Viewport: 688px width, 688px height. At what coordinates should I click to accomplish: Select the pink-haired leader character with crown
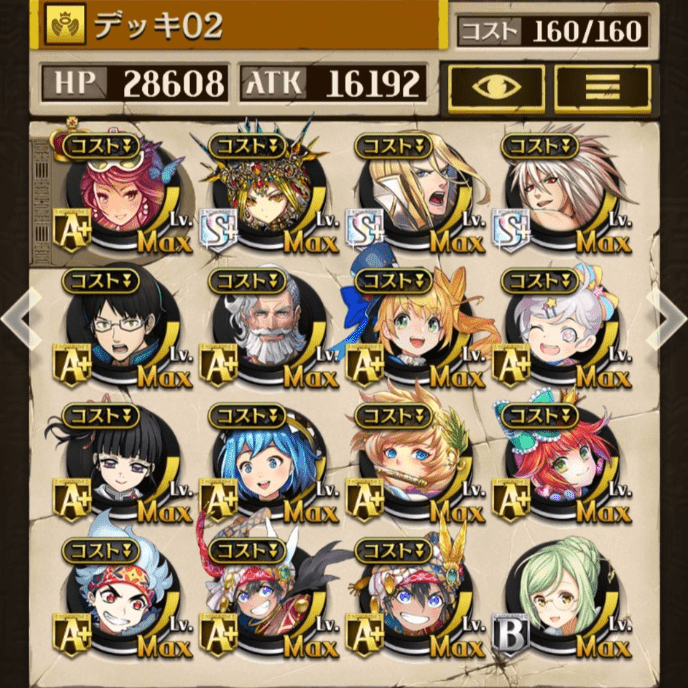coord(123,193)
